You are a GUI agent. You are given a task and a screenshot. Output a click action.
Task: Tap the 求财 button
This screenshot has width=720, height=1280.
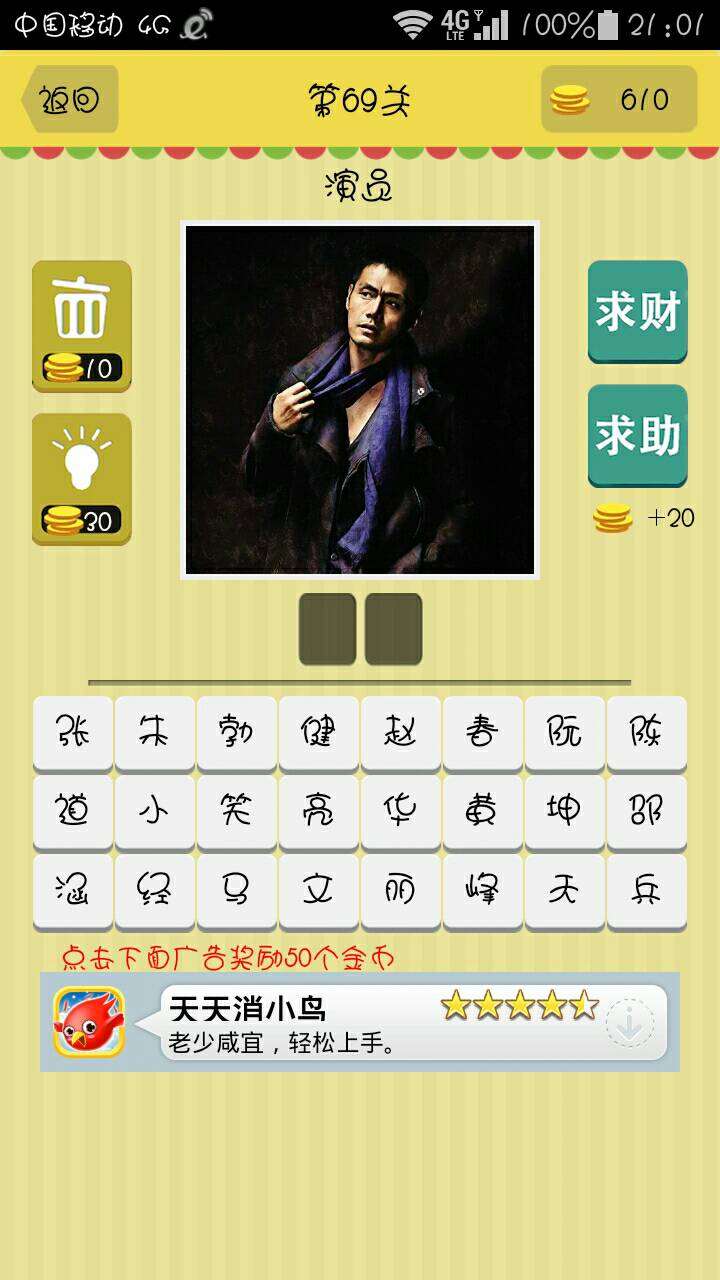637,312
